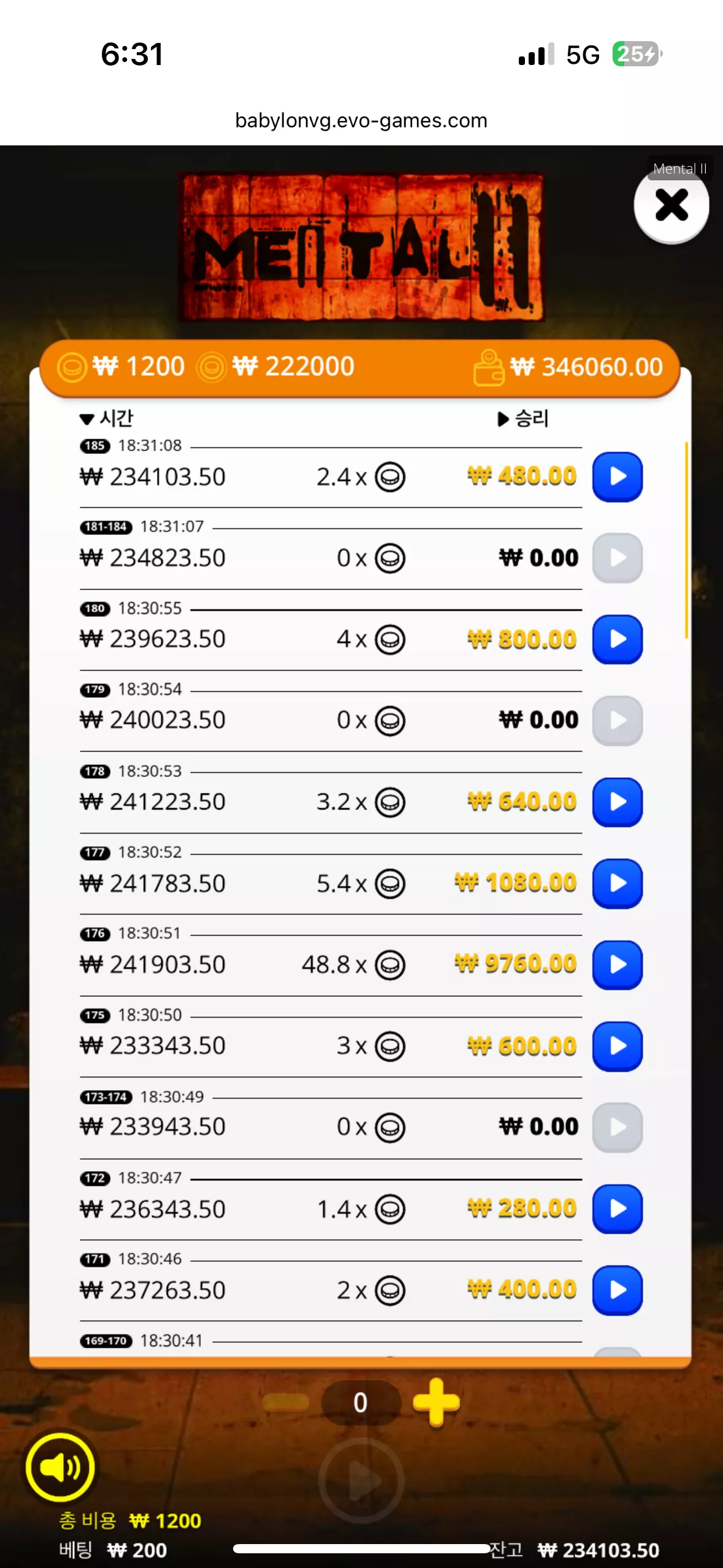
Task: Replay round 185 with ₩480.00 win
Action: click(618, 477)
